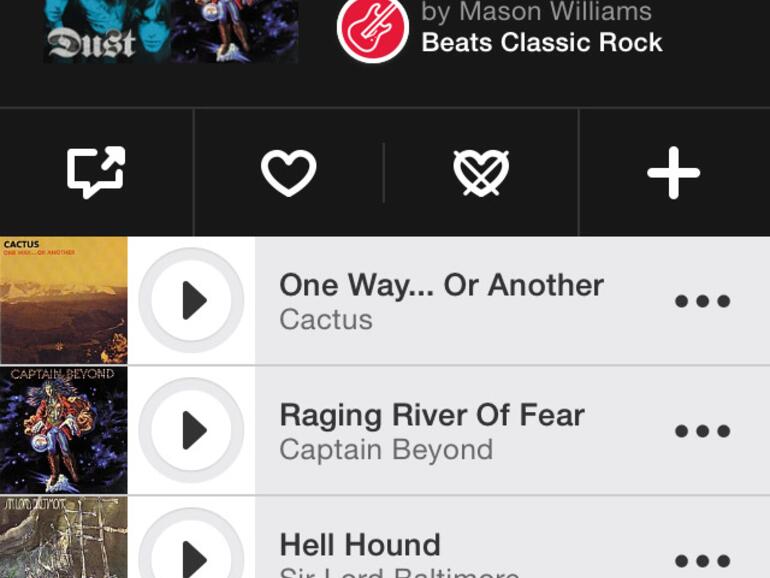This screenshot has height=578, width=770.
Task: Love this playlist with the heart icon
Action: point(288,173)
